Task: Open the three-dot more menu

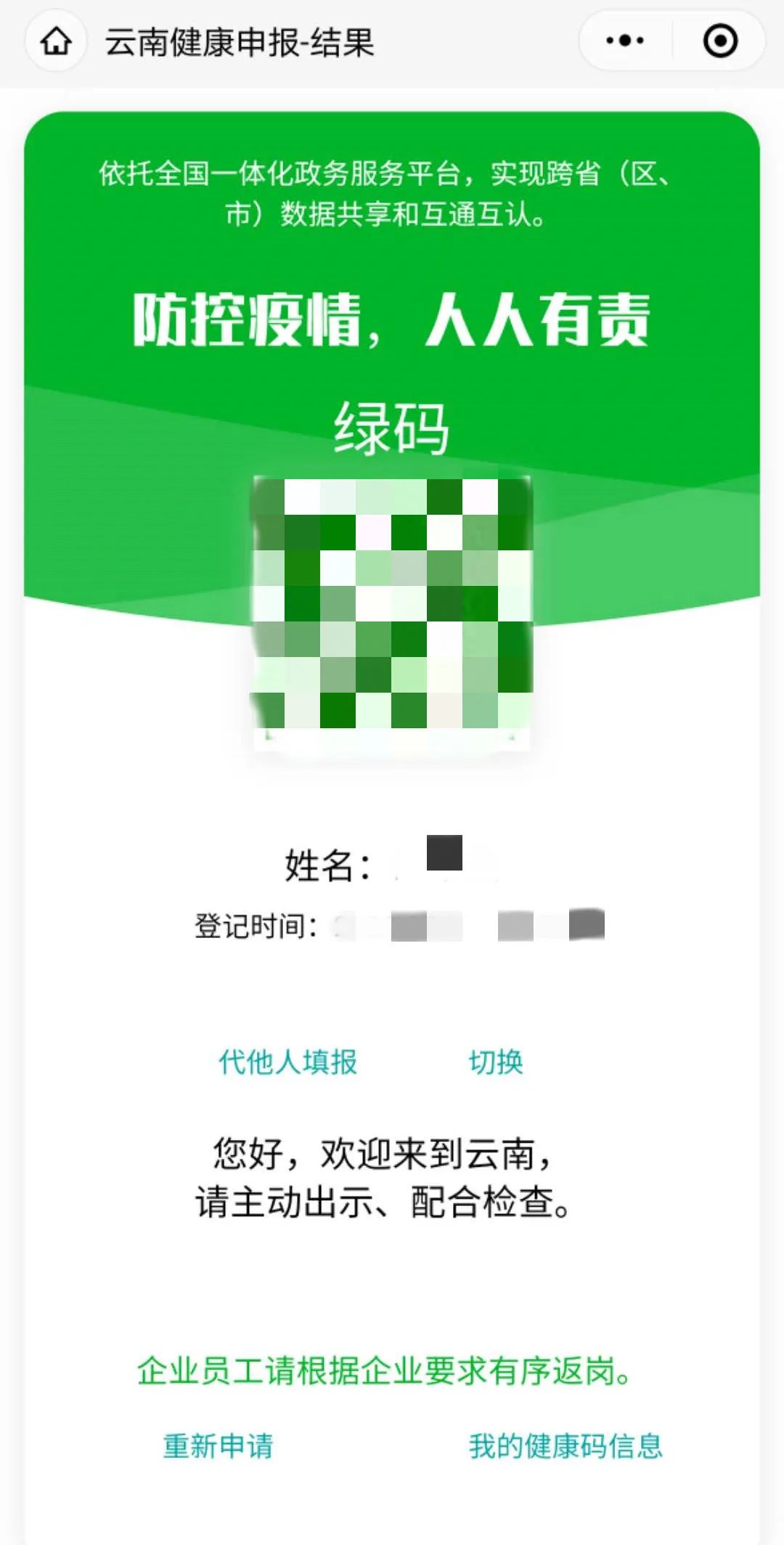Action: [625, 41]
